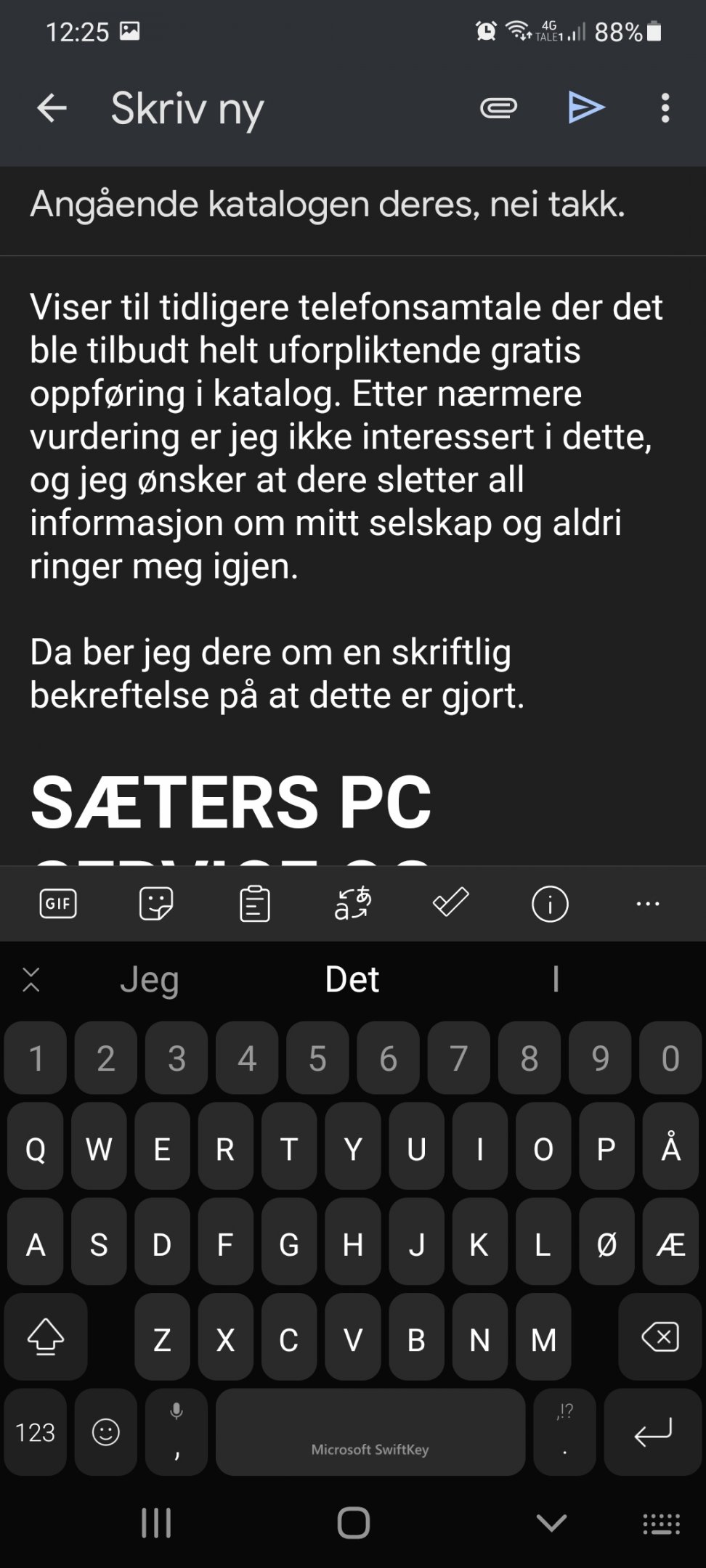Place cursor in the email body text
The image size is (706, 1568).
(353, 501)
